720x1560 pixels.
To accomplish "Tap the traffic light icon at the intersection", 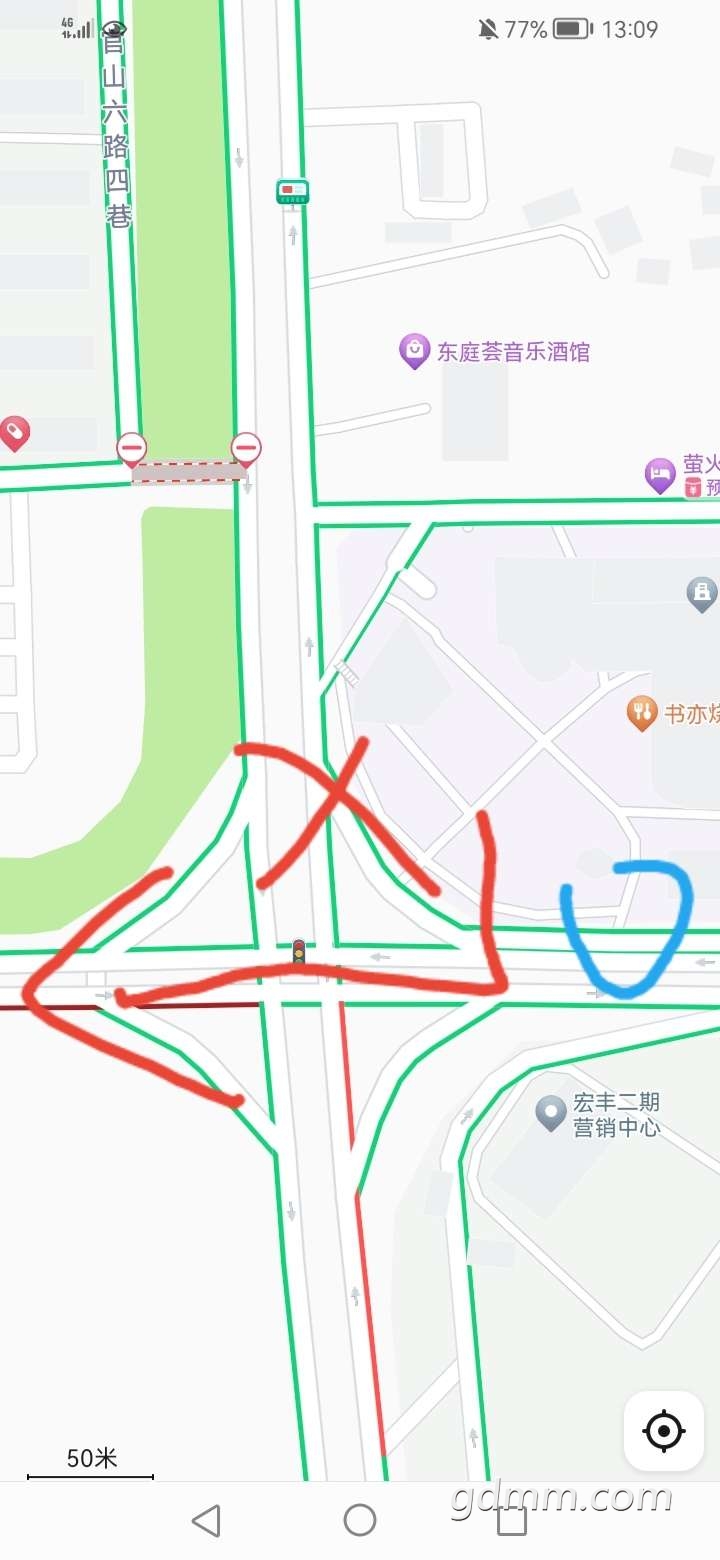I will [x=298, y=952].
